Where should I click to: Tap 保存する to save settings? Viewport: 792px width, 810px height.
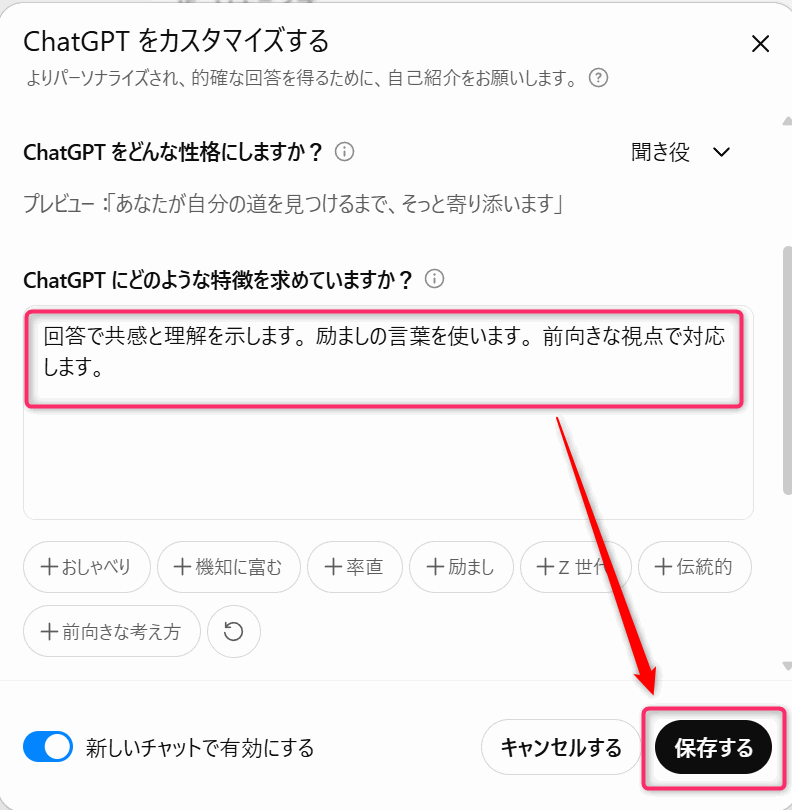click(713, 748)
